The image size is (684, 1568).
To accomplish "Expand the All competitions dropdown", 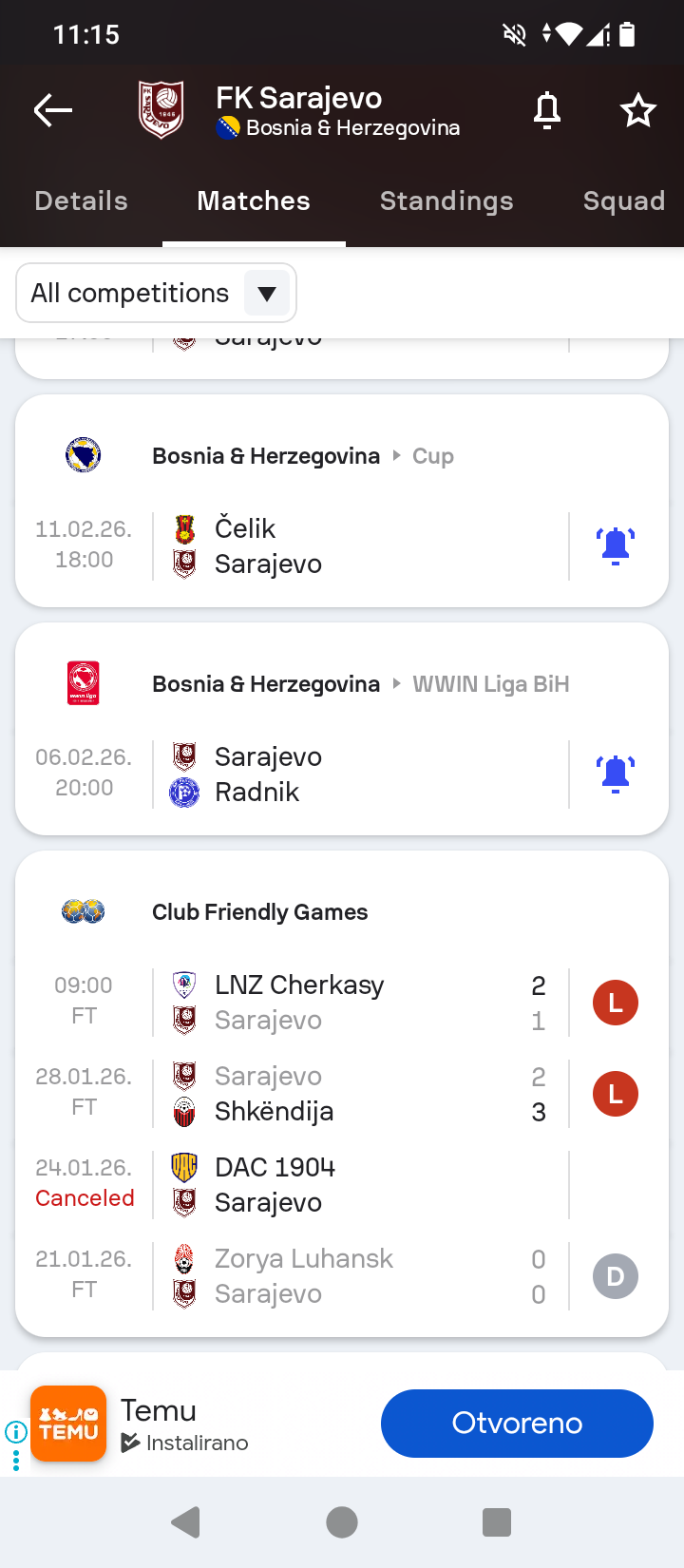I will pyautogui.click(x=157, y=293).
